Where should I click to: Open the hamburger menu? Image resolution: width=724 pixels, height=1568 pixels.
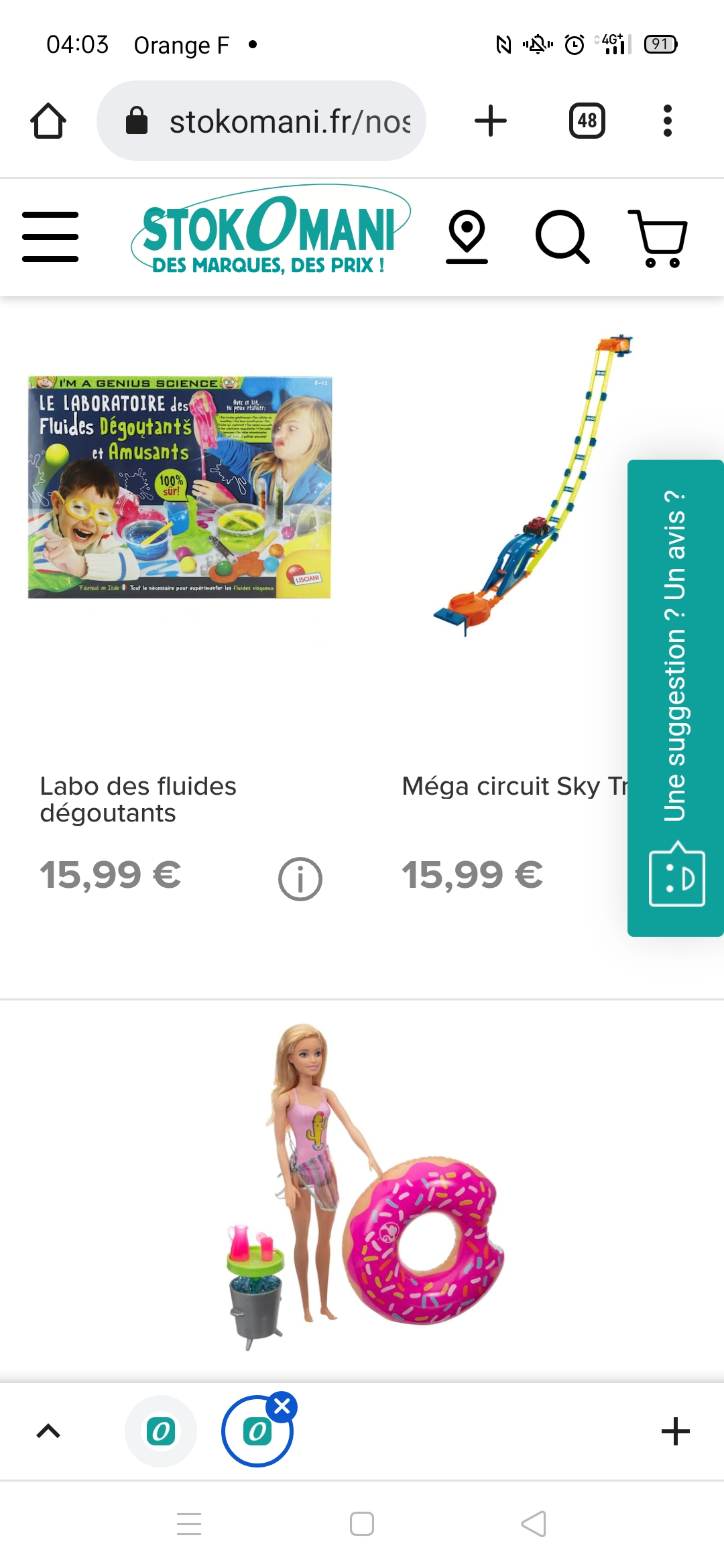point(50,237)
